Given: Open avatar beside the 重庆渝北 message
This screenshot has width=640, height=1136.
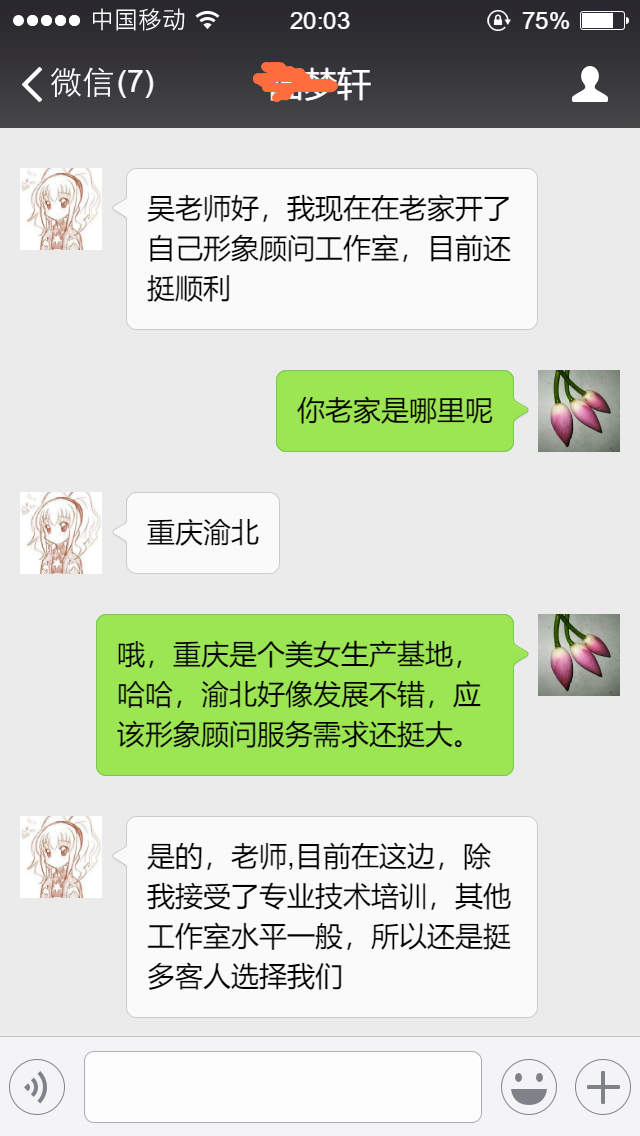Looking at the screenshot, I should pos(61,533).
